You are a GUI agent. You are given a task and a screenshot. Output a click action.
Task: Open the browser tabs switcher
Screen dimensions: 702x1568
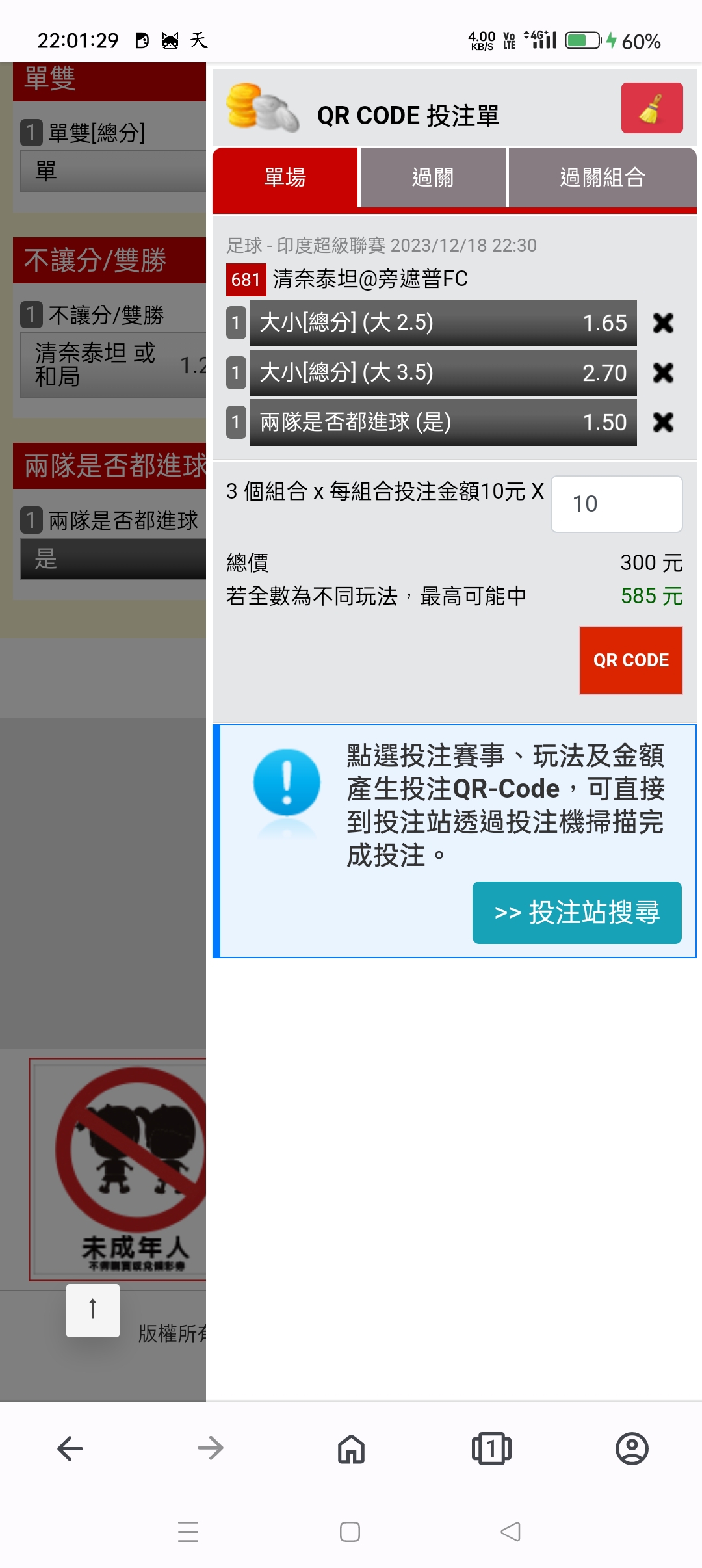tap(491, 1448)
